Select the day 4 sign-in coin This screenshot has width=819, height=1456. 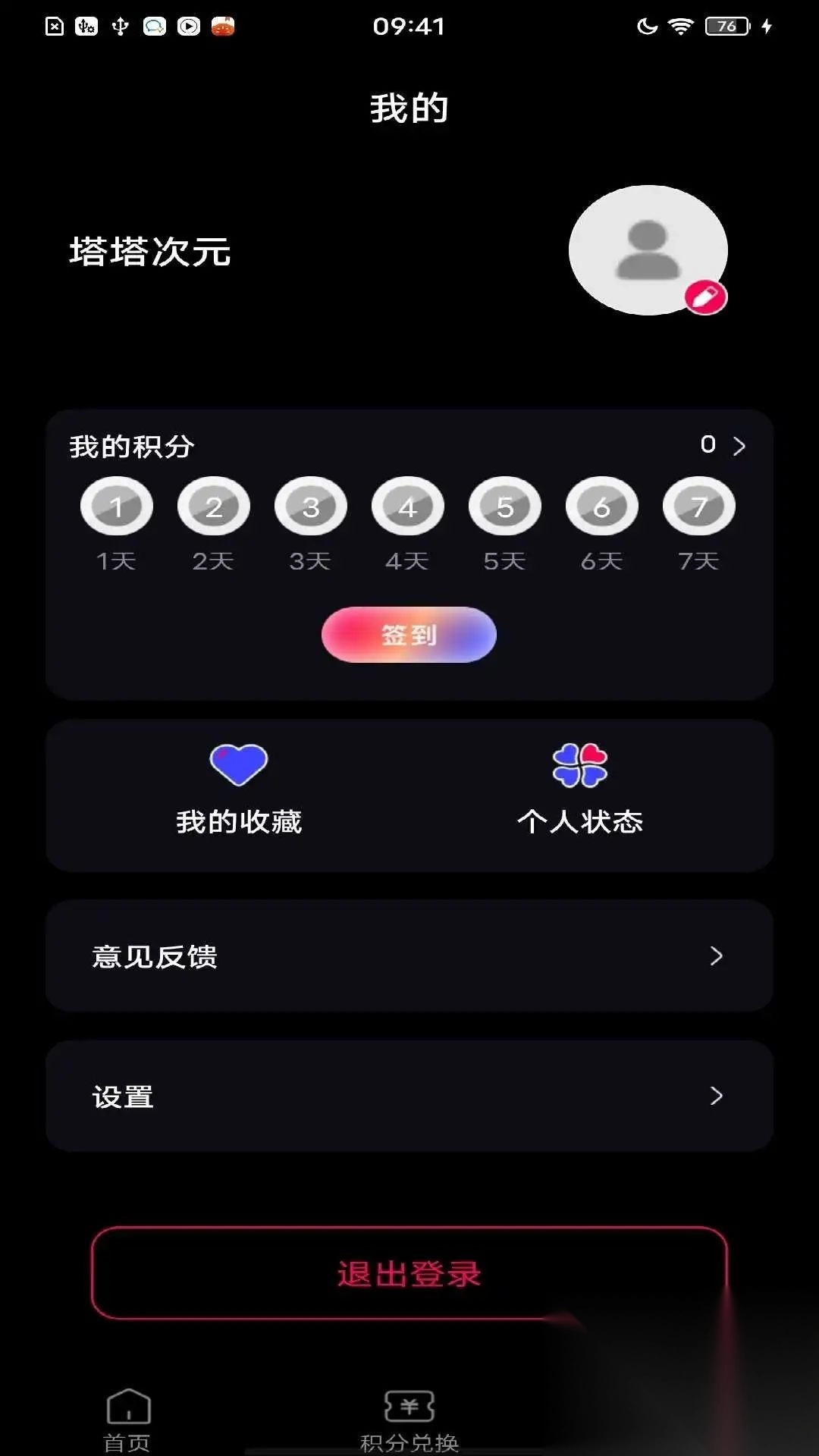(x=407, y=506)
